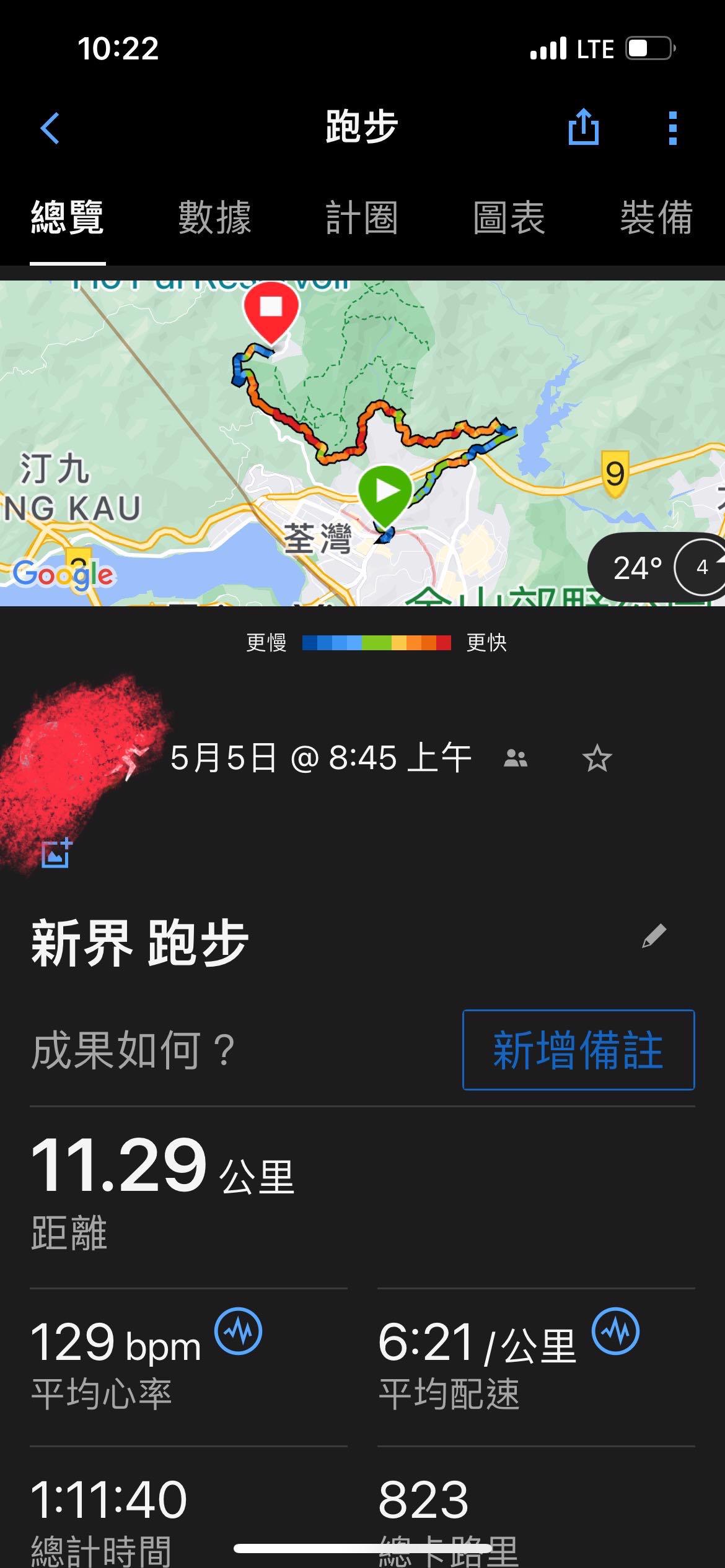Tap the 新增備註 button
Screen dimensions: 725x1568
click(579, 1050)
